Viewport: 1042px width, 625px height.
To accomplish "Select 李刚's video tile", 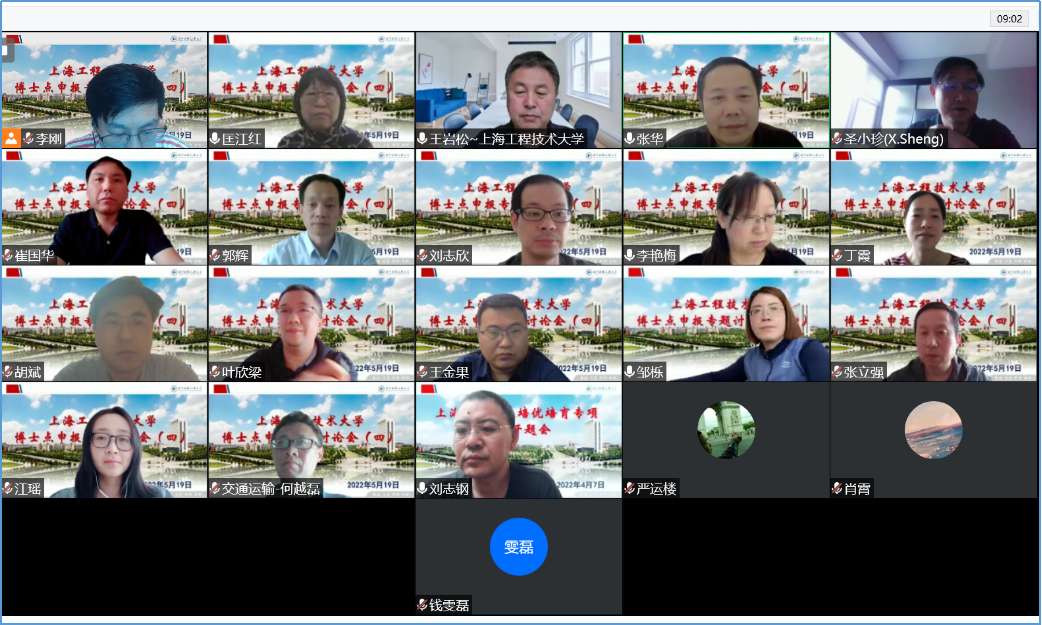I will coord(104,90).
